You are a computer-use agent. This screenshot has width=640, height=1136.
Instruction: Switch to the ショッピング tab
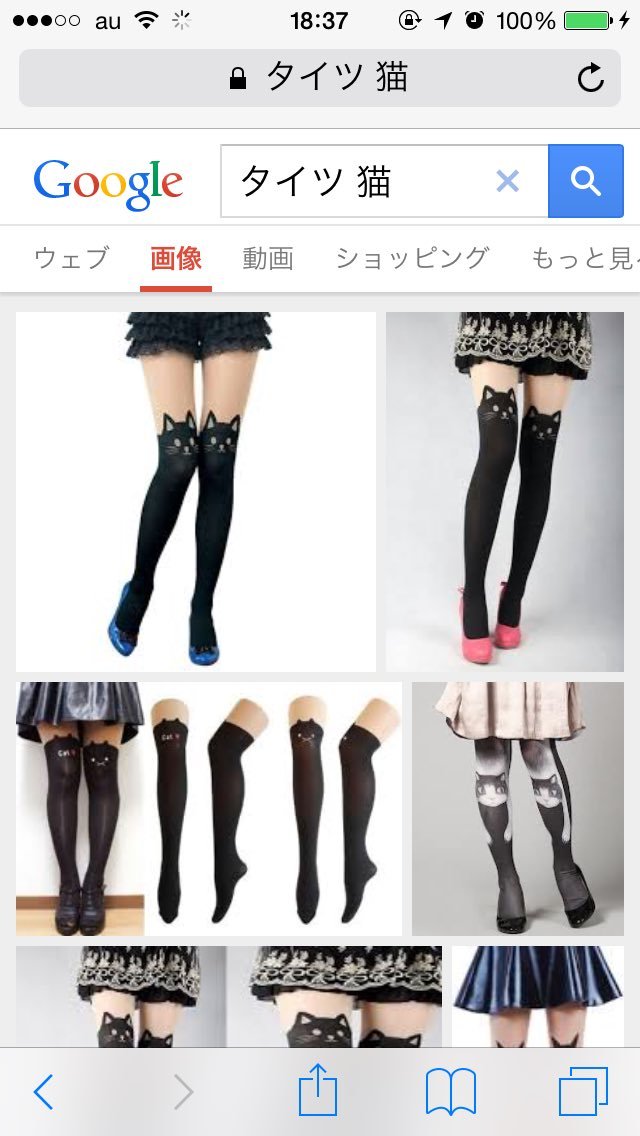coord(412,259)
